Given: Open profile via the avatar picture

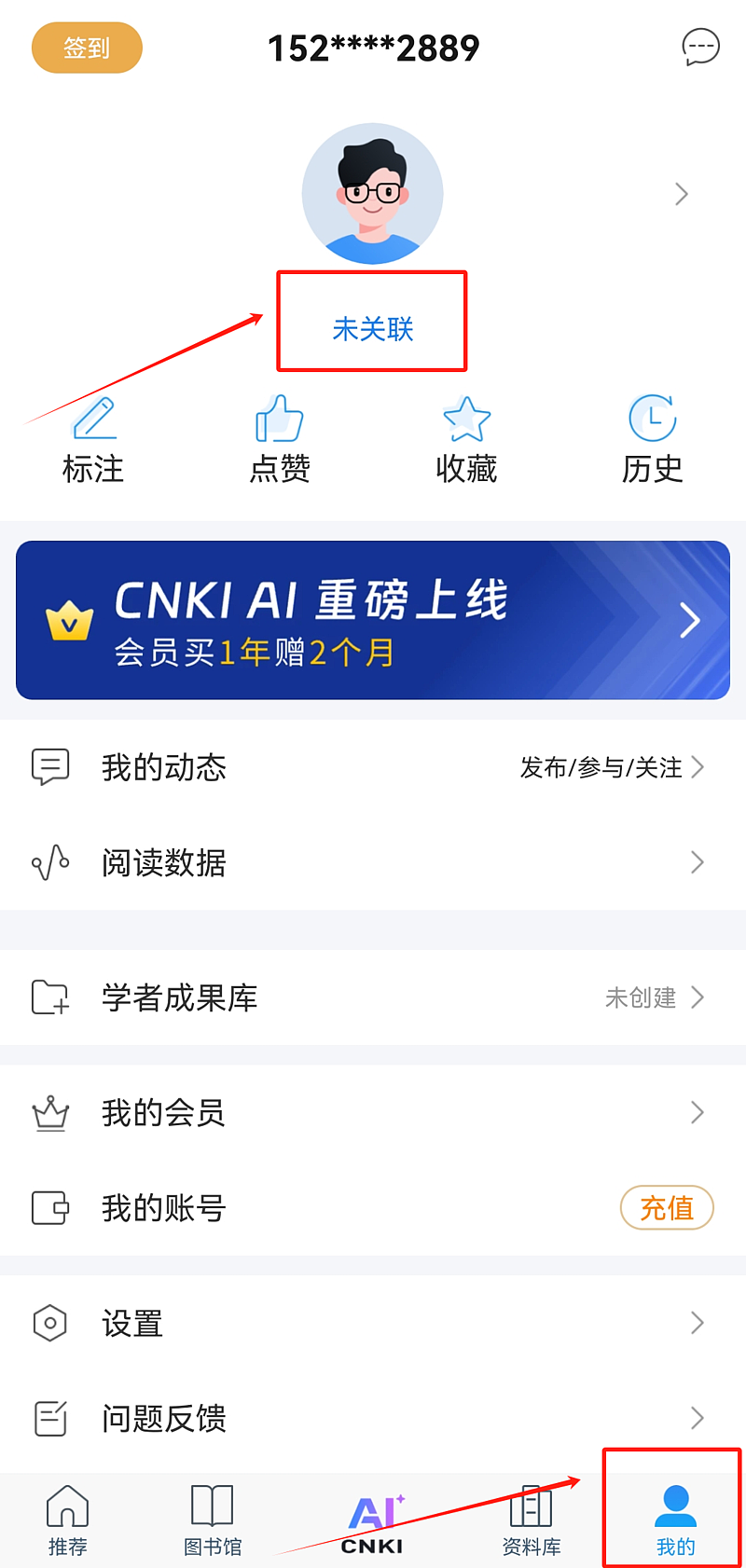Looking at the screenshot, I should point(372,194).
